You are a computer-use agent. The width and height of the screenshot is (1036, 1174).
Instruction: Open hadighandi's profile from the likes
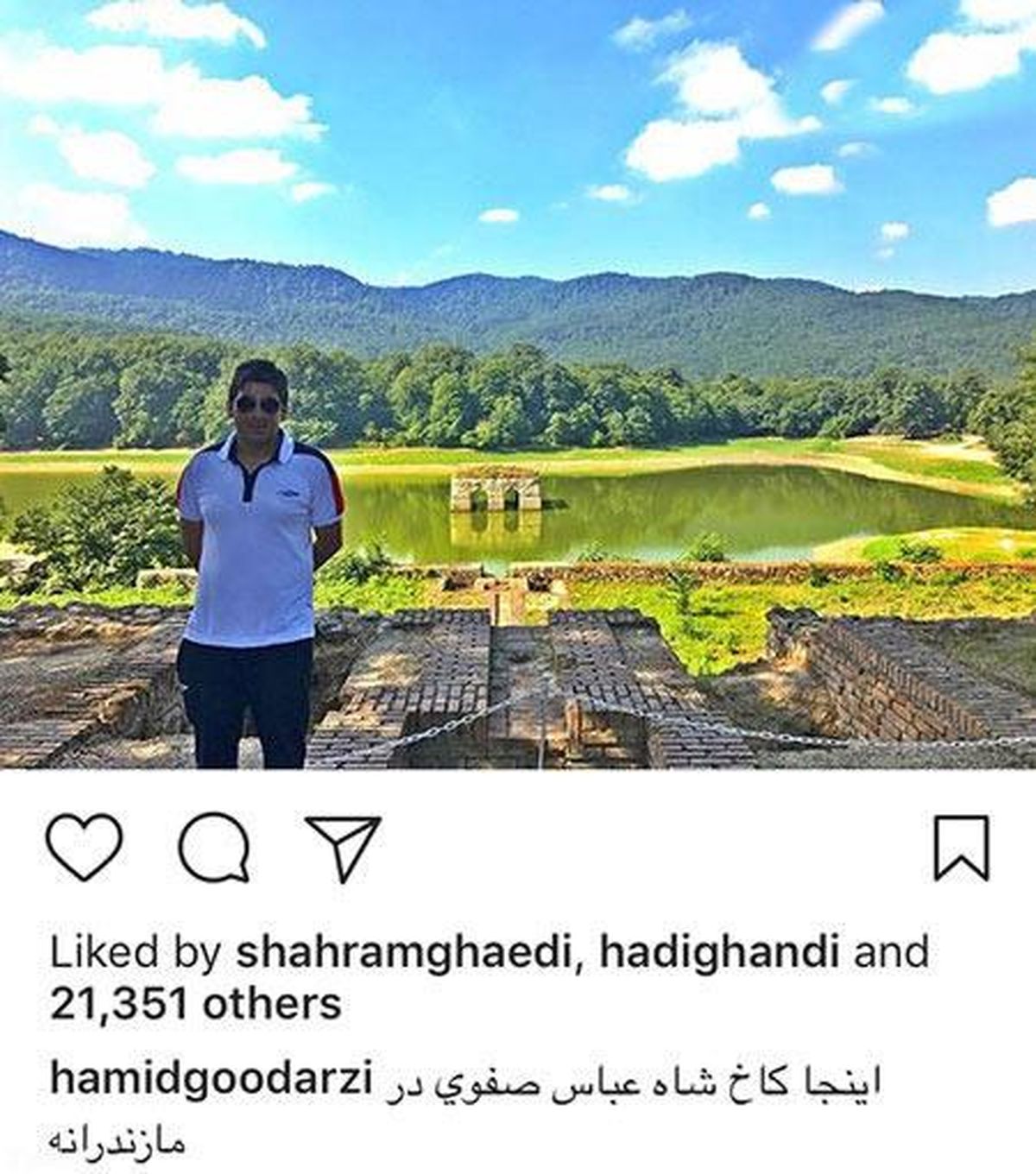click(x=720, y=953)
